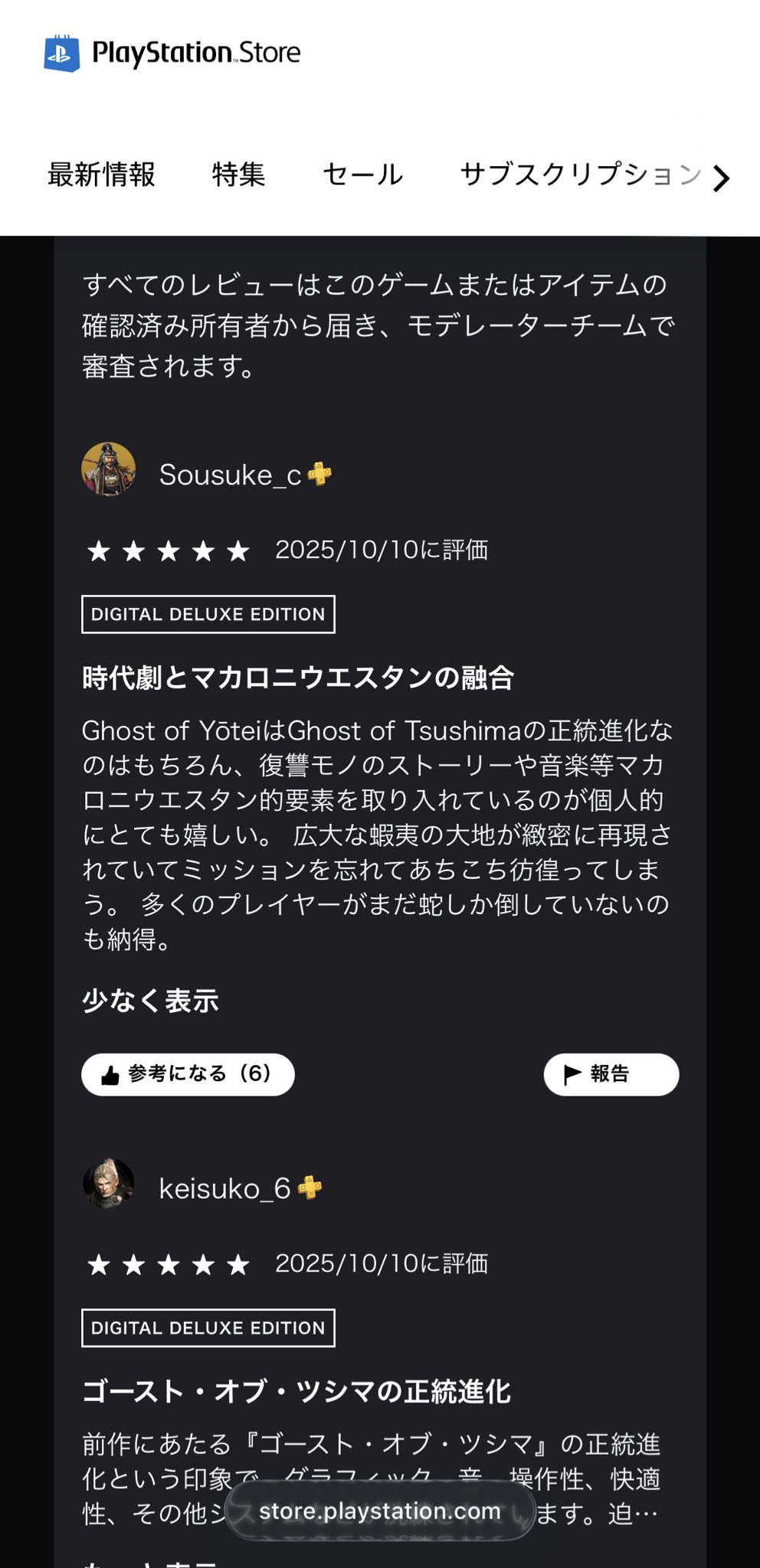
Task: Open the サブスクリプション tab
Action: click(x=580, y=175)
